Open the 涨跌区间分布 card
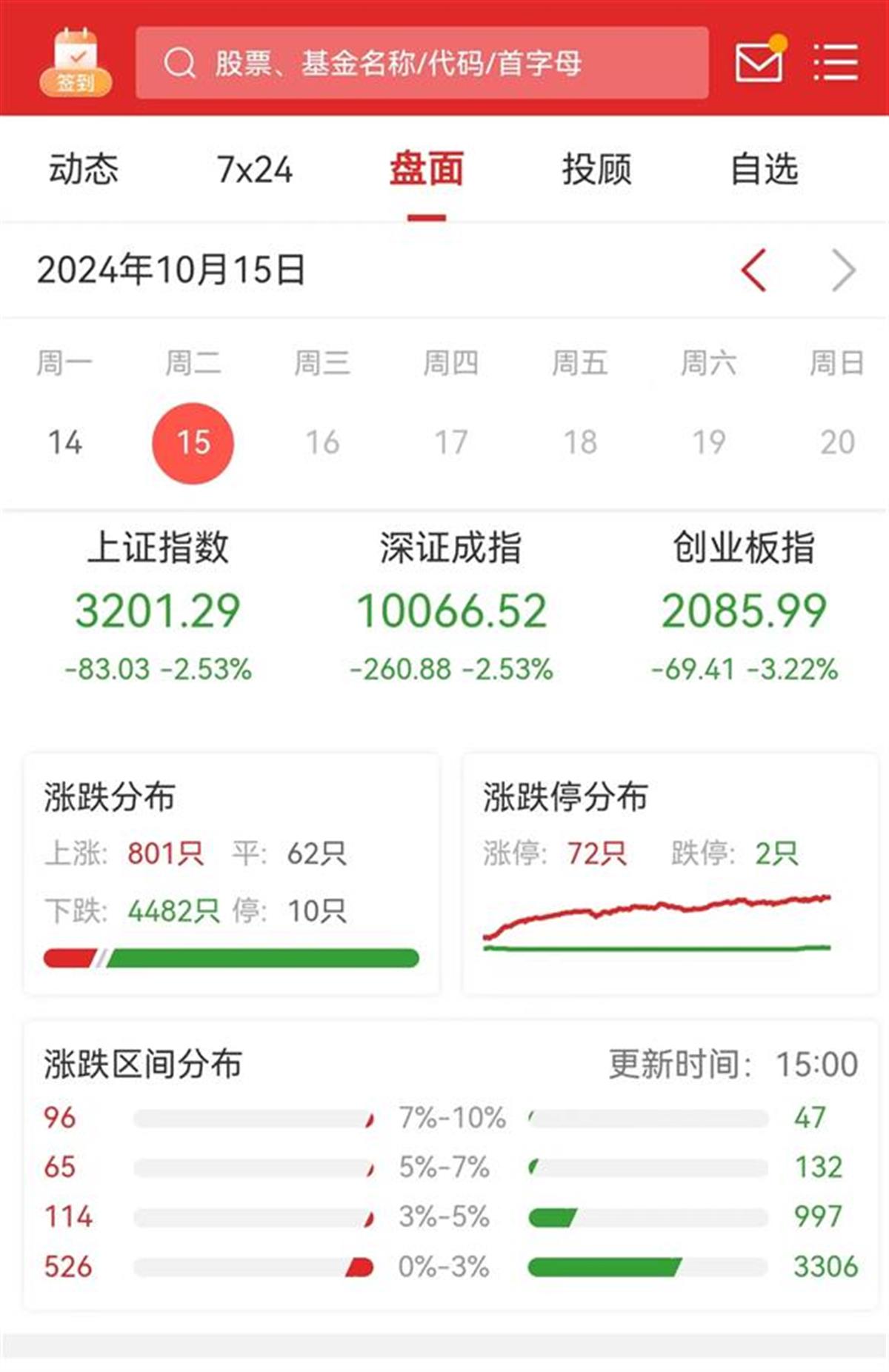Screen dimensions: 889x1372 click(450, 1164)
